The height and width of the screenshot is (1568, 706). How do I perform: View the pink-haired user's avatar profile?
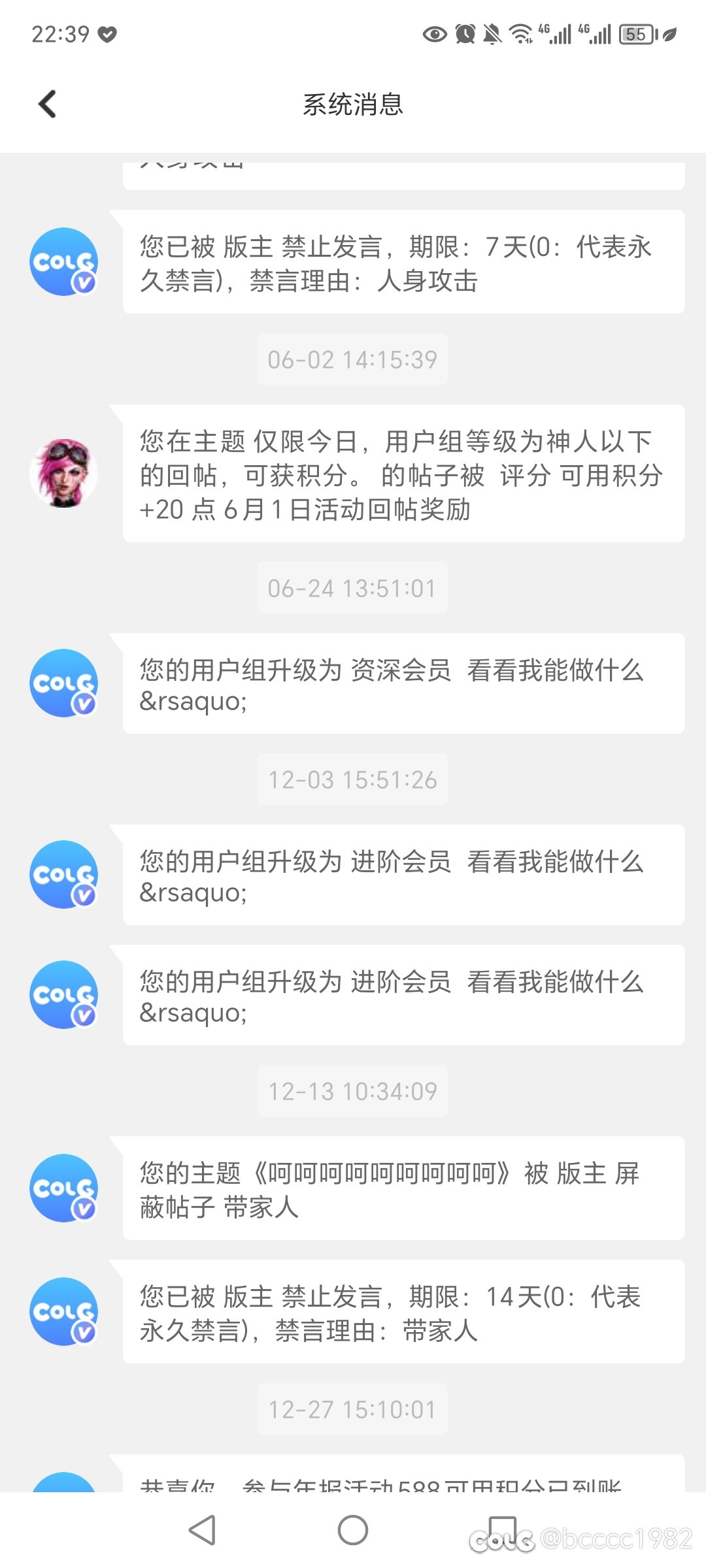(x=64, y=473)
